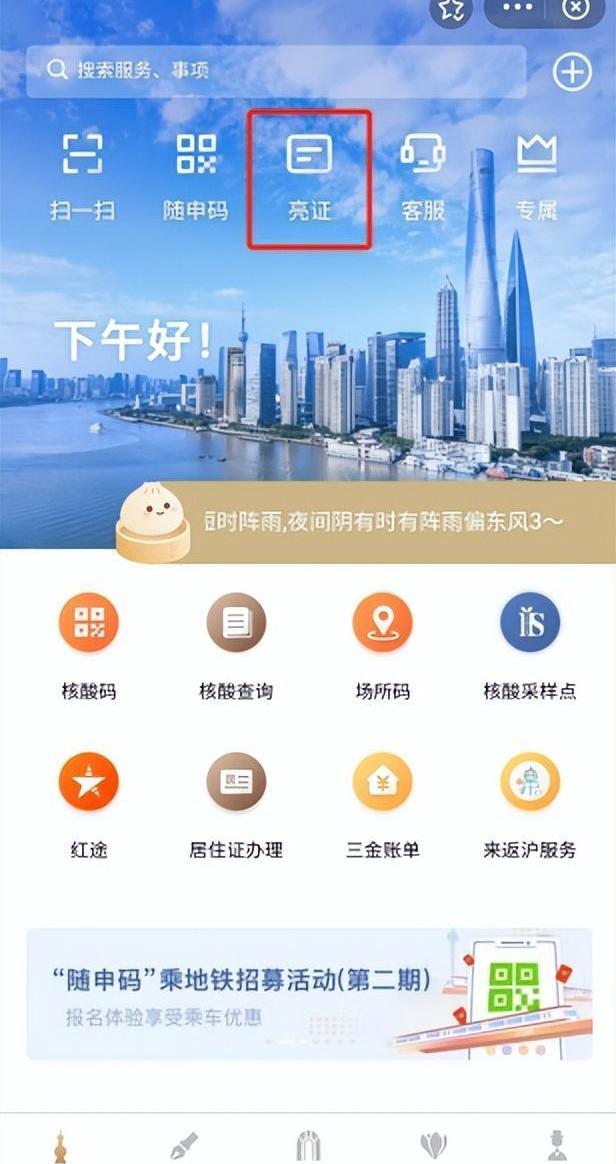
Task: Favorite this mini program with star
Action: pos(451,9)
